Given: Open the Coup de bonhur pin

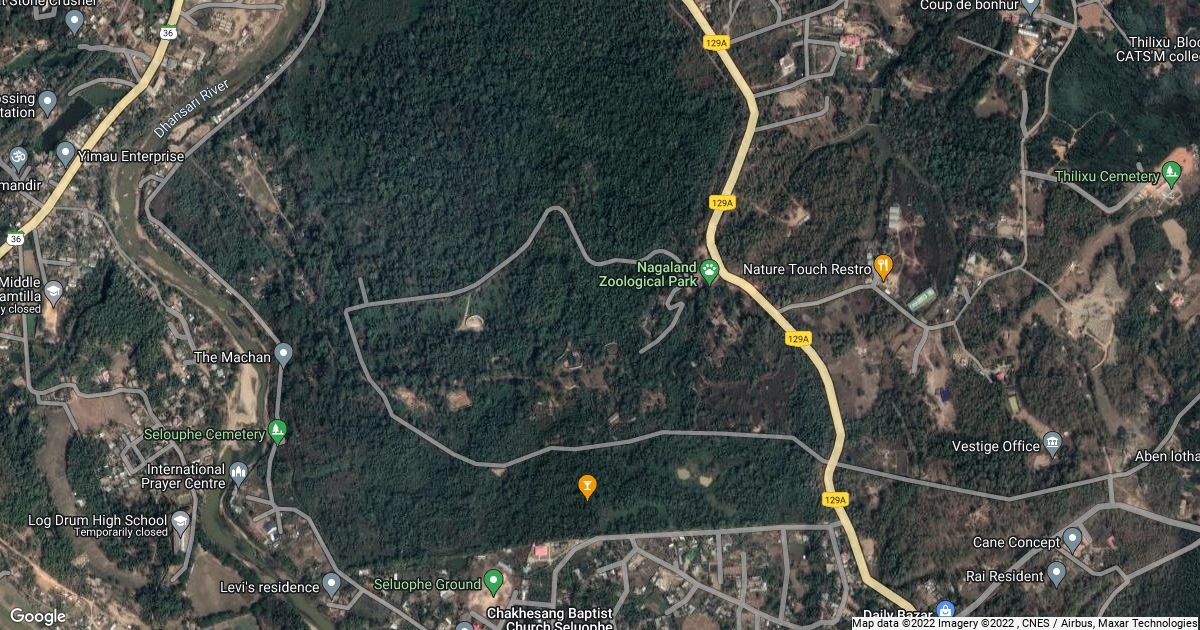Looking at the screenshot, I should [x=1032, y=7].
